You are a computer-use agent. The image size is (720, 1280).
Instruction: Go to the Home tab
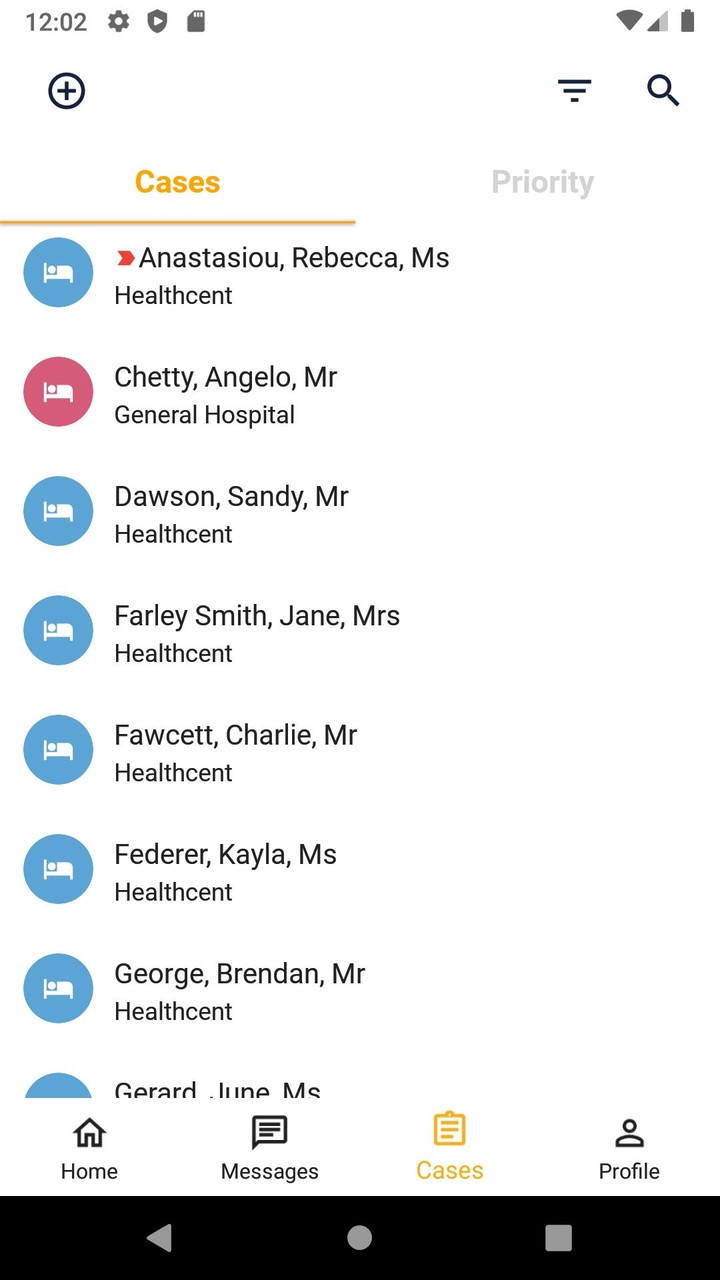pyautogui.click(x=89, y=1148)
